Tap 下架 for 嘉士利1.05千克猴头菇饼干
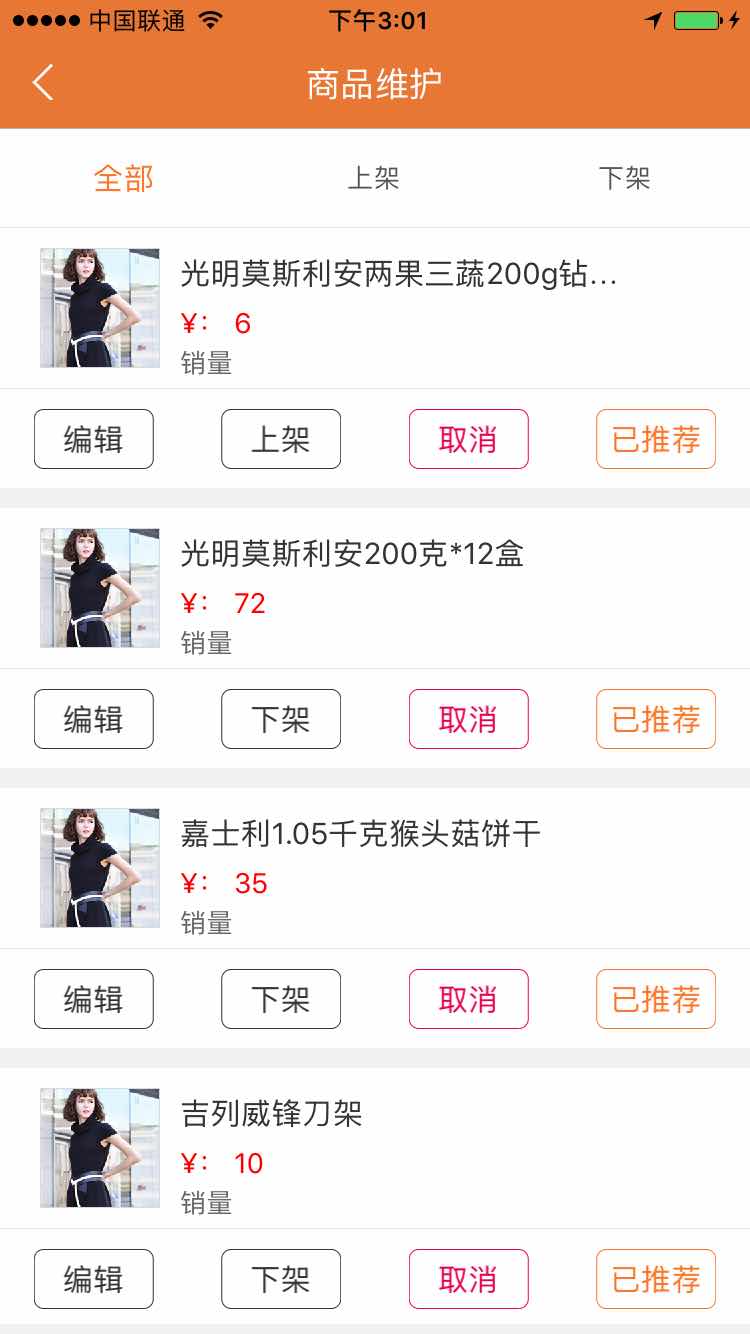The width and height of the screenshot is (750, 1334). point(281,999)
